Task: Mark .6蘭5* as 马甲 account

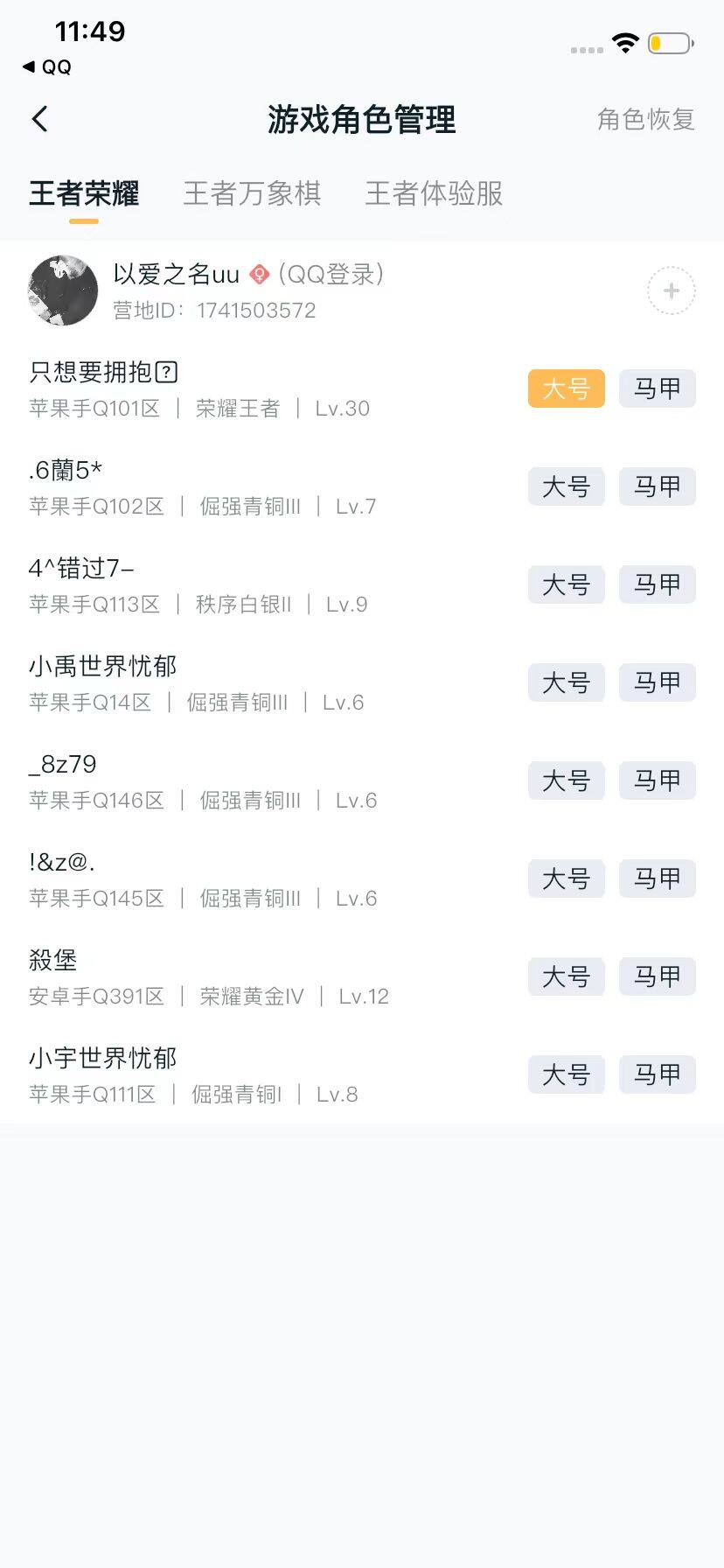Action: point(657,486)
